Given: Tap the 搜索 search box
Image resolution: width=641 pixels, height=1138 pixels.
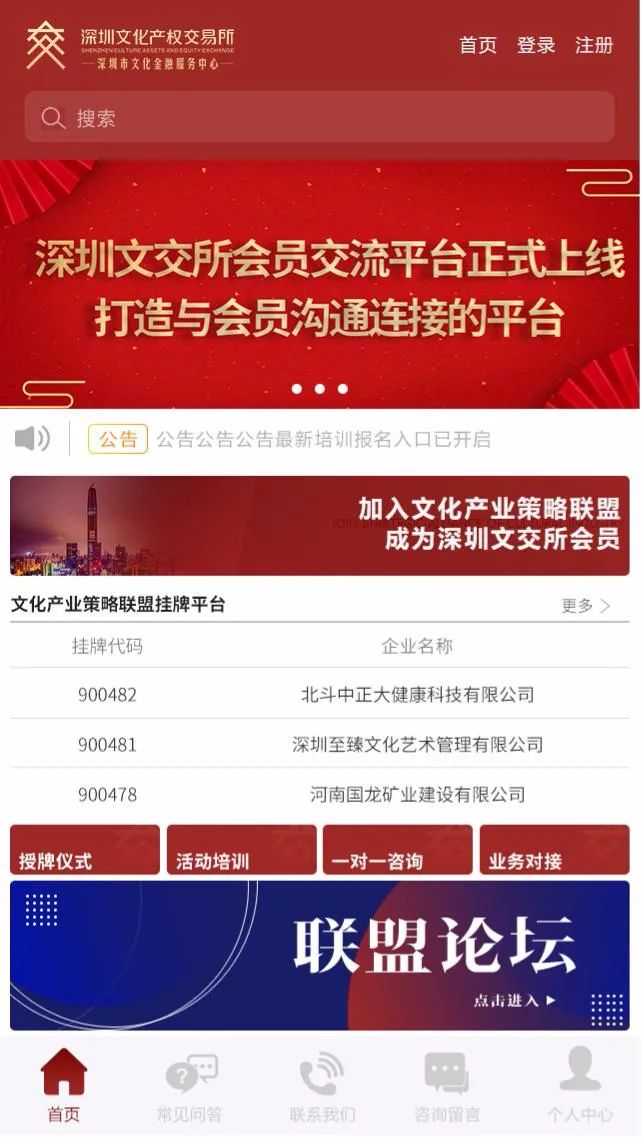Looking at the screenshot, I should pos(320,118).
